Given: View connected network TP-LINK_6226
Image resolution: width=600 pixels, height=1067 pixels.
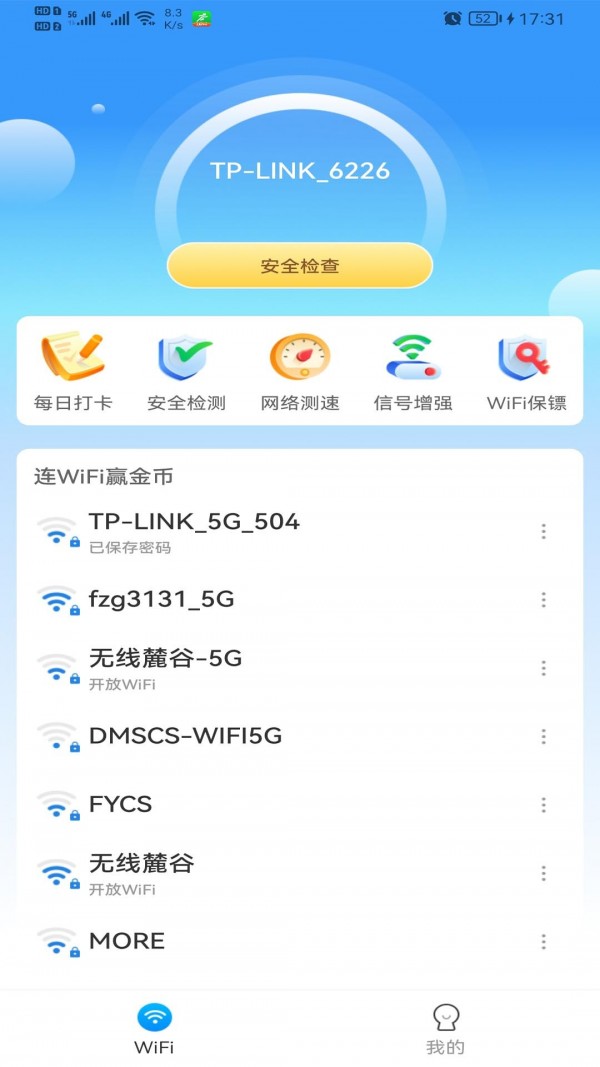Looking at the screenshot, I should (299, 171).
